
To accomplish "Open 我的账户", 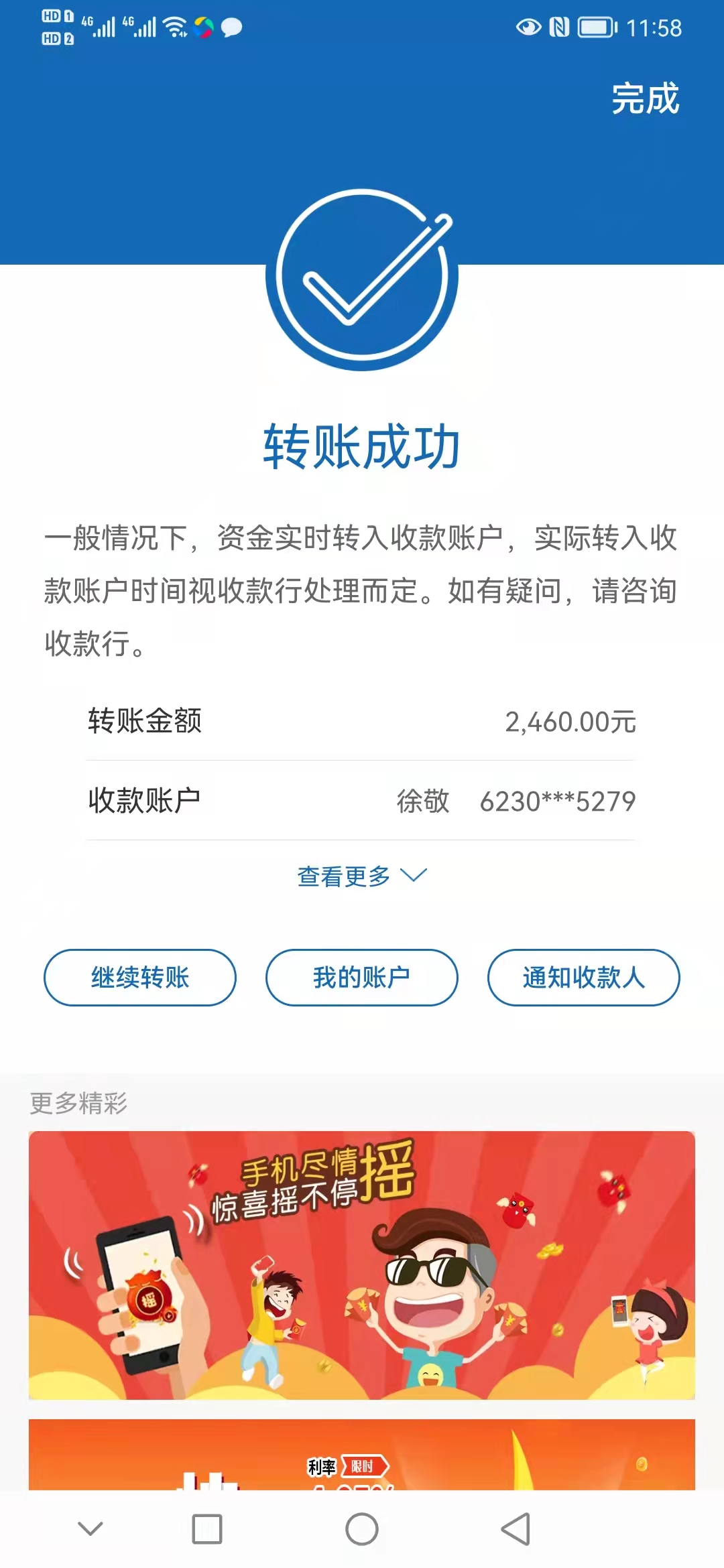I will coord(362,978).
